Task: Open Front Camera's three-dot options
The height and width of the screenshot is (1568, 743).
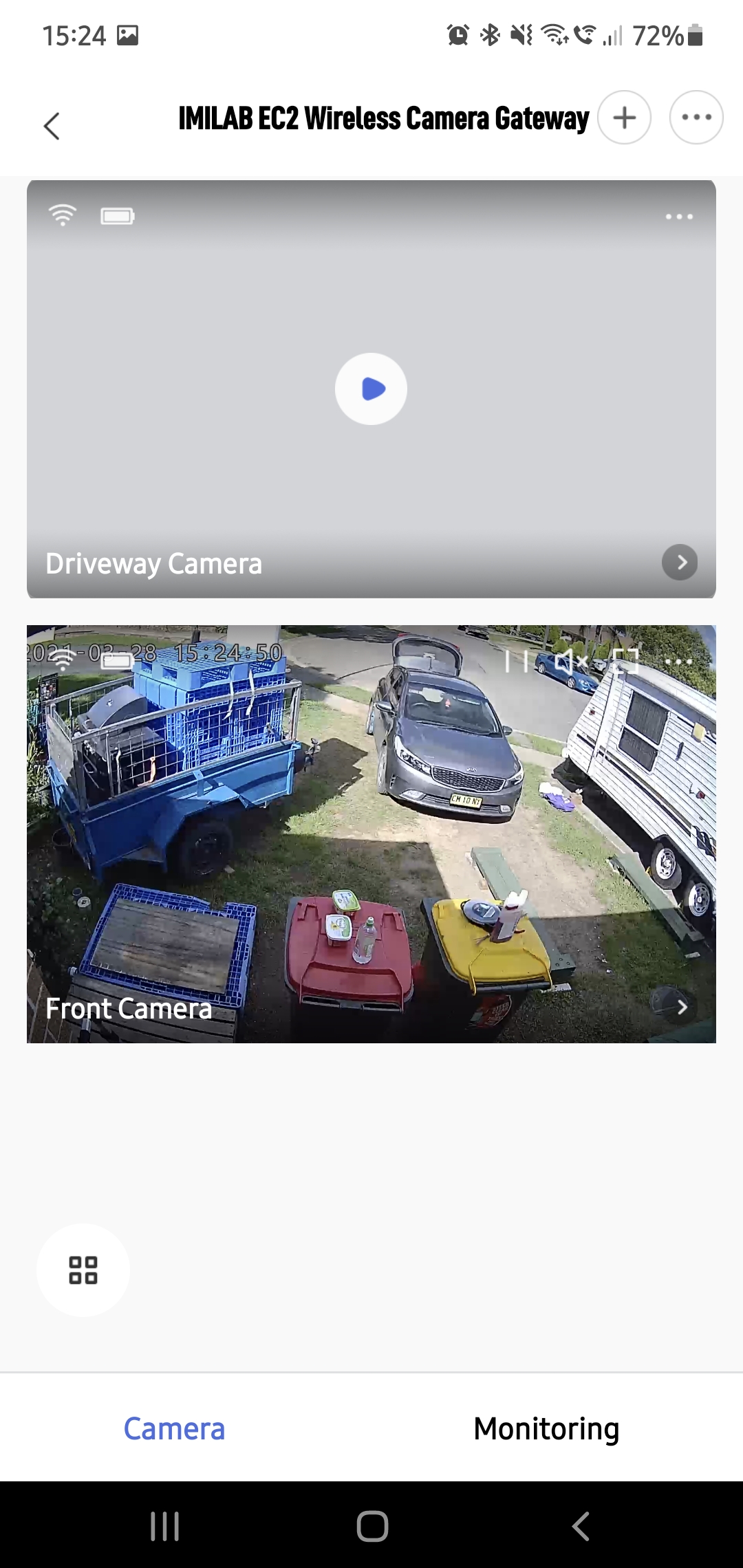Action: click(679, 662)
